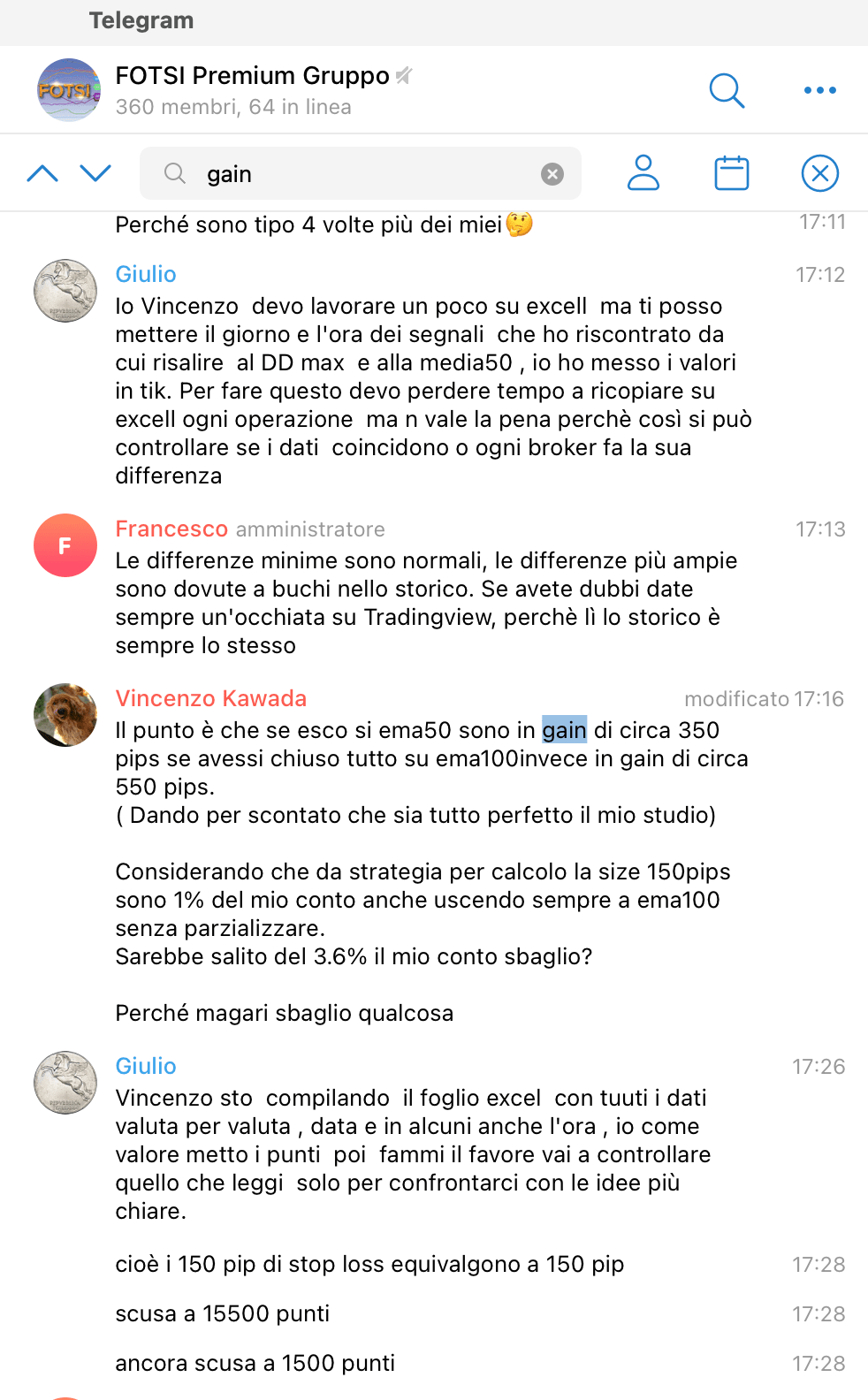
Task: Filter search results by member
Action: [x=643, y=173]
